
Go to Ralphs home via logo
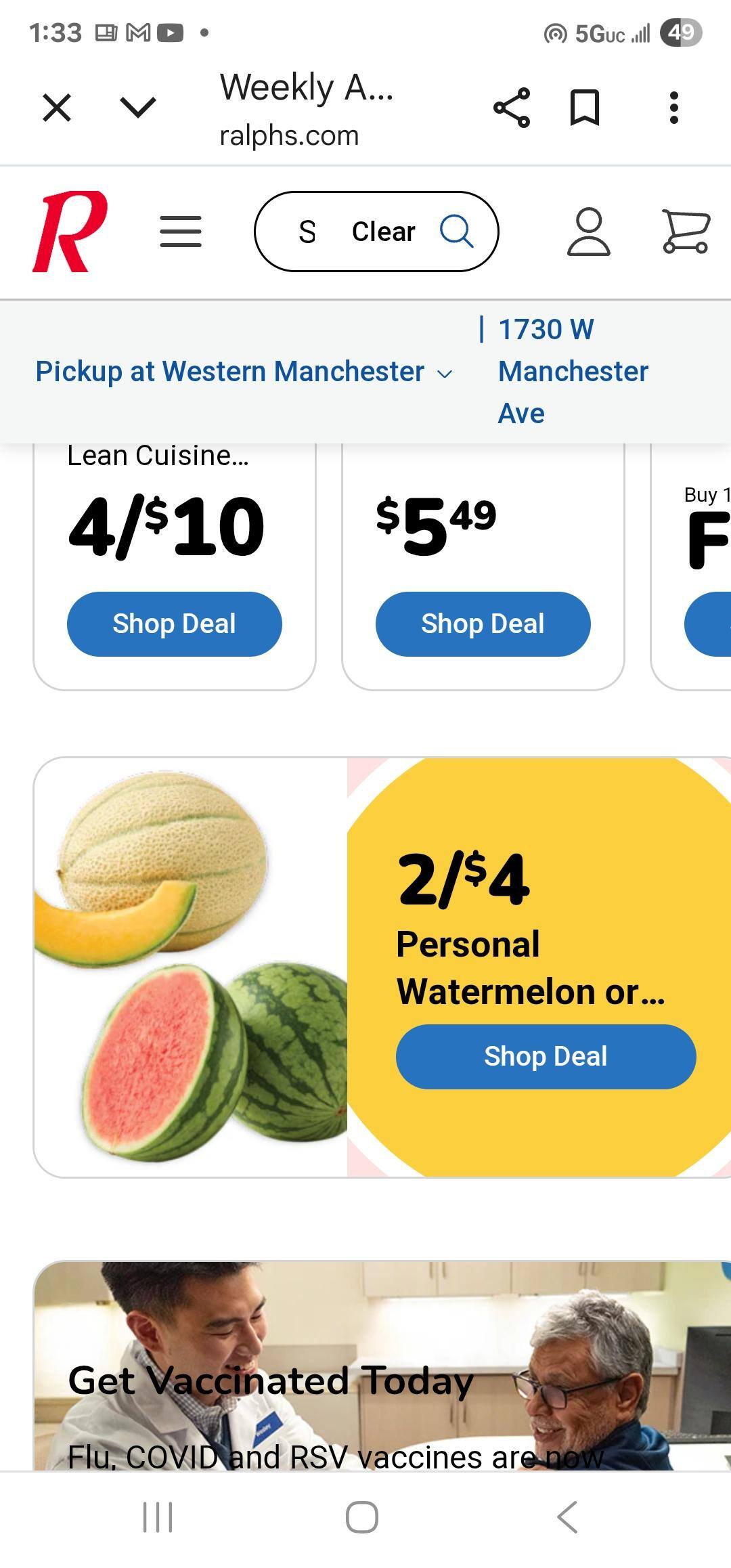tap(70, 232)
